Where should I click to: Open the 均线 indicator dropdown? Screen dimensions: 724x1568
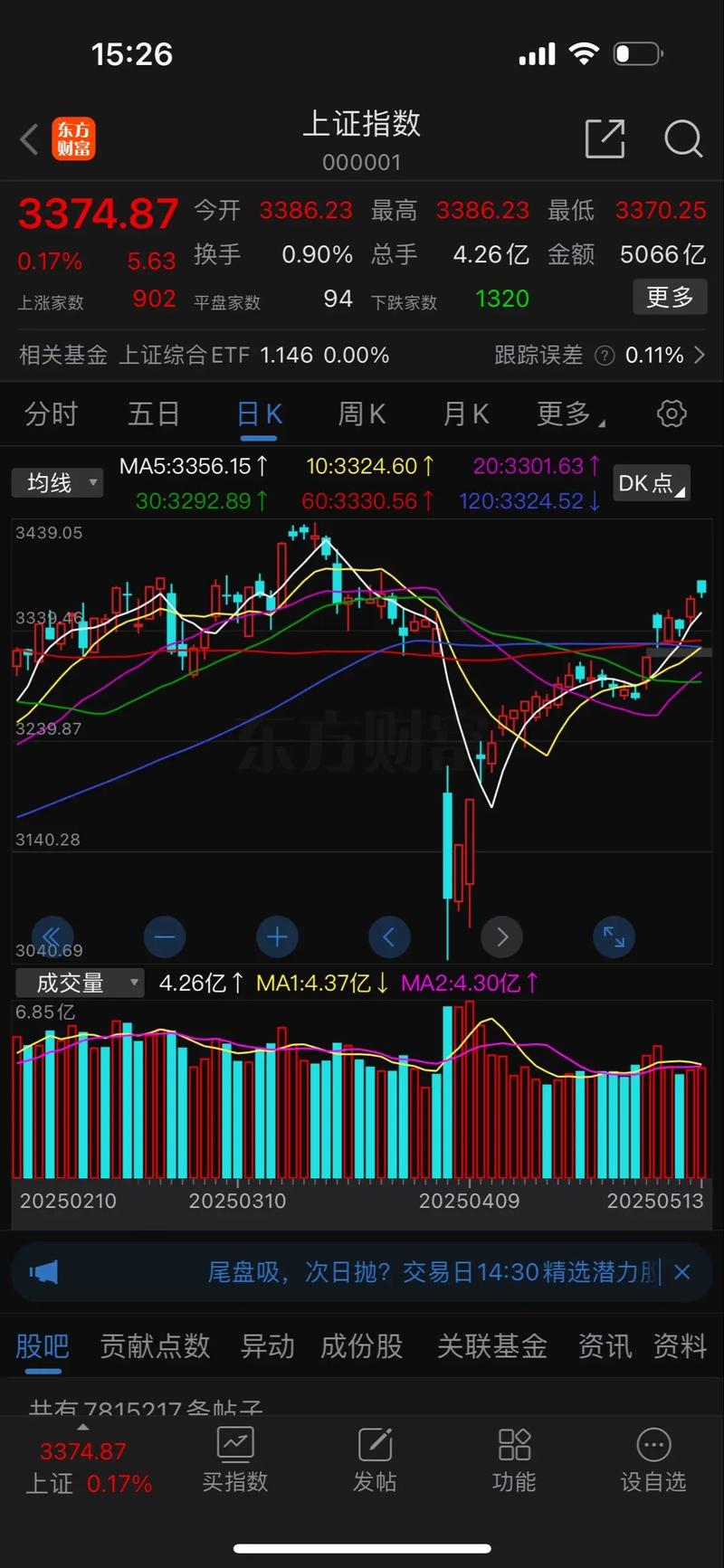57,483
